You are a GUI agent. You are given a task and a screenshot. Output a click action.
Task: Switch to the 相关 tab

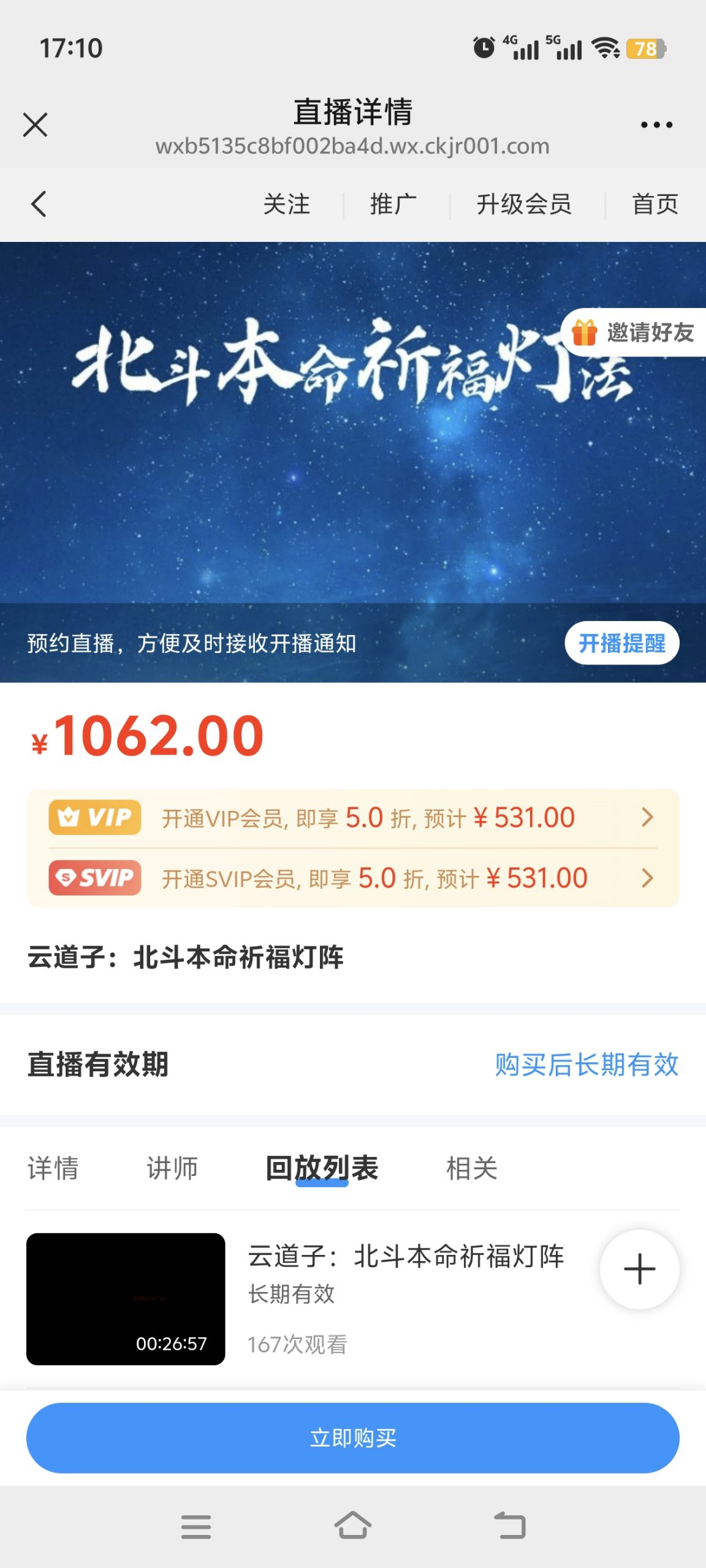[x=471, y=1168]
